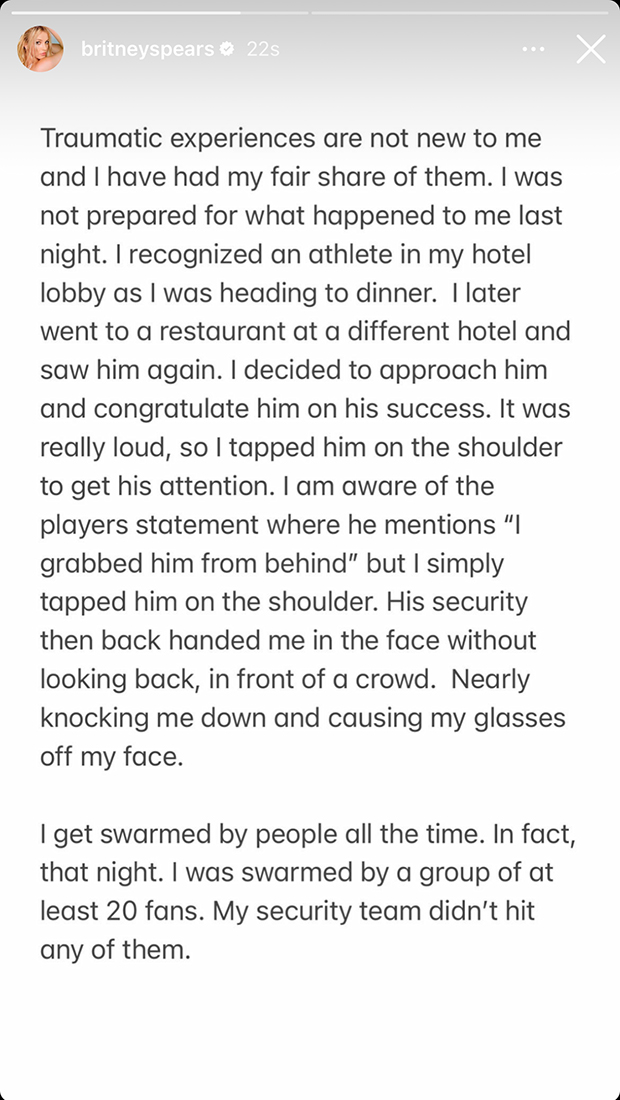Close the story viewer
620x1100 pixels.
[x=591, y=49]
